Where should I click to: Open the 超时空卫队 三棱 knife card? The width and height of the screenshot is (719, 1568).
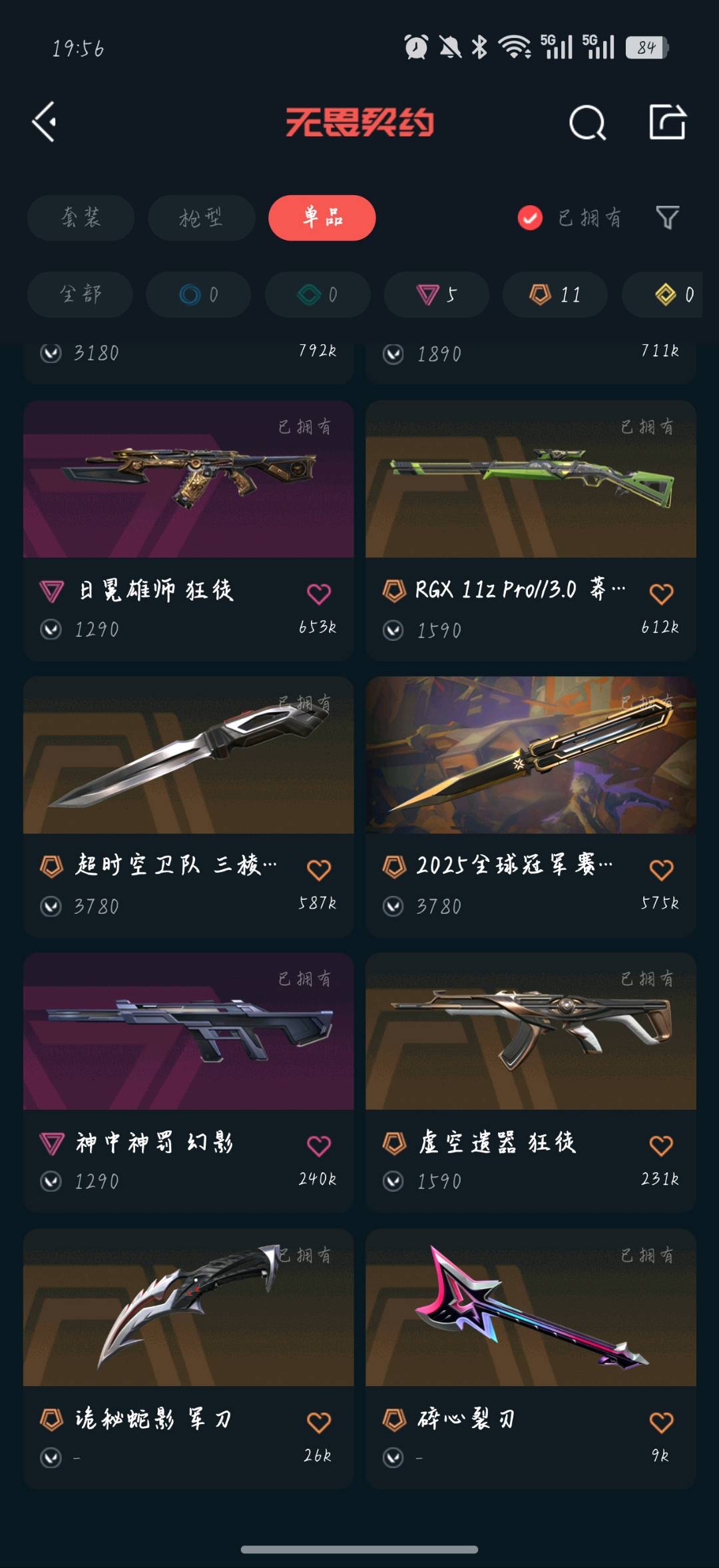pos(188,755)
